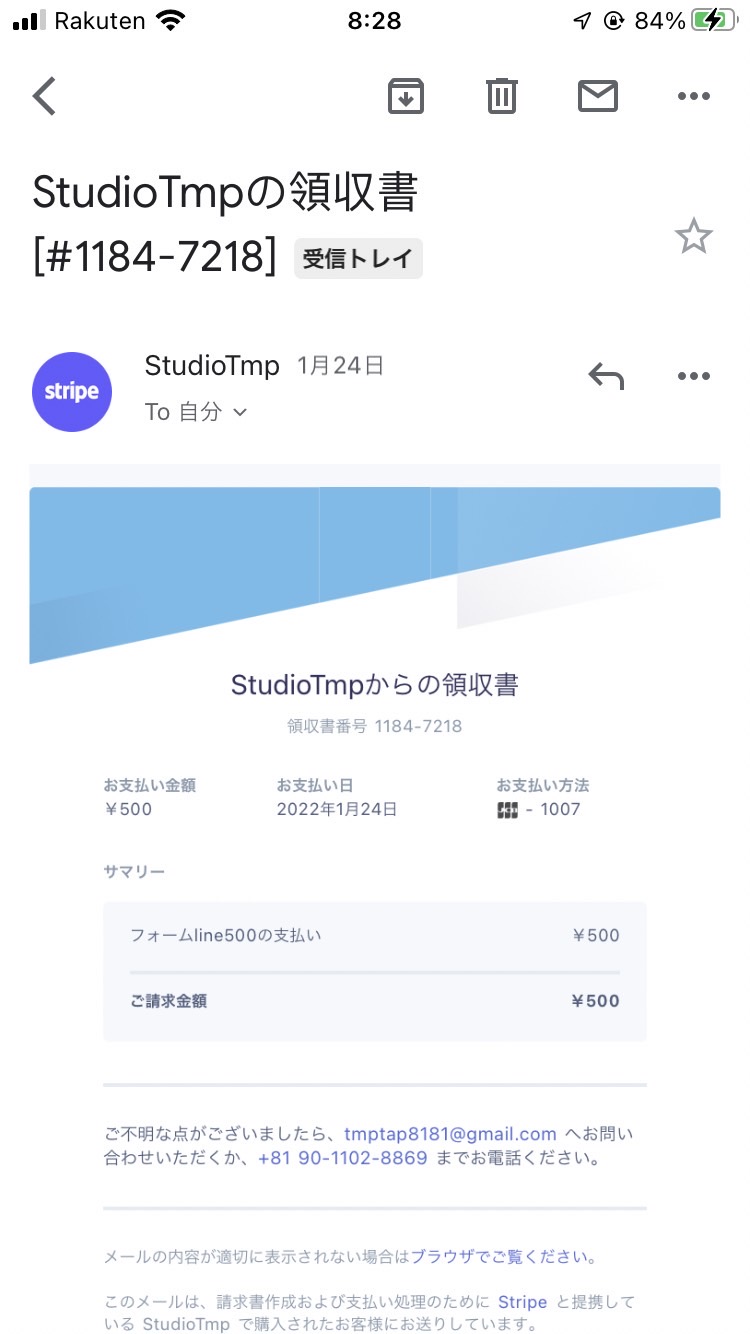Archive this receipt email
750x1334 pixels.
pos(406,96)
